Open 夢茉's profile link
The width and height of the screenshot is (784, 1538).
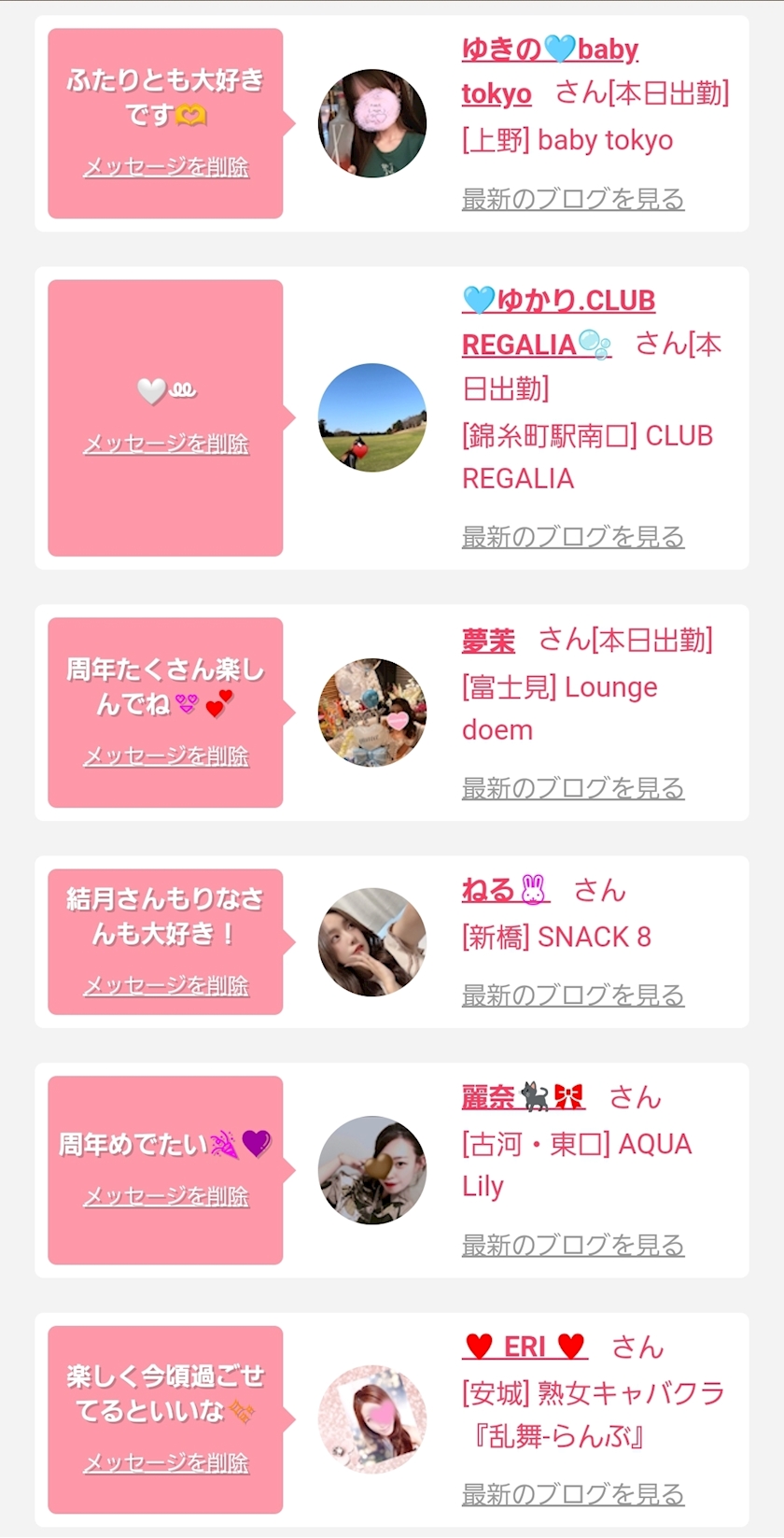point(488,641)
